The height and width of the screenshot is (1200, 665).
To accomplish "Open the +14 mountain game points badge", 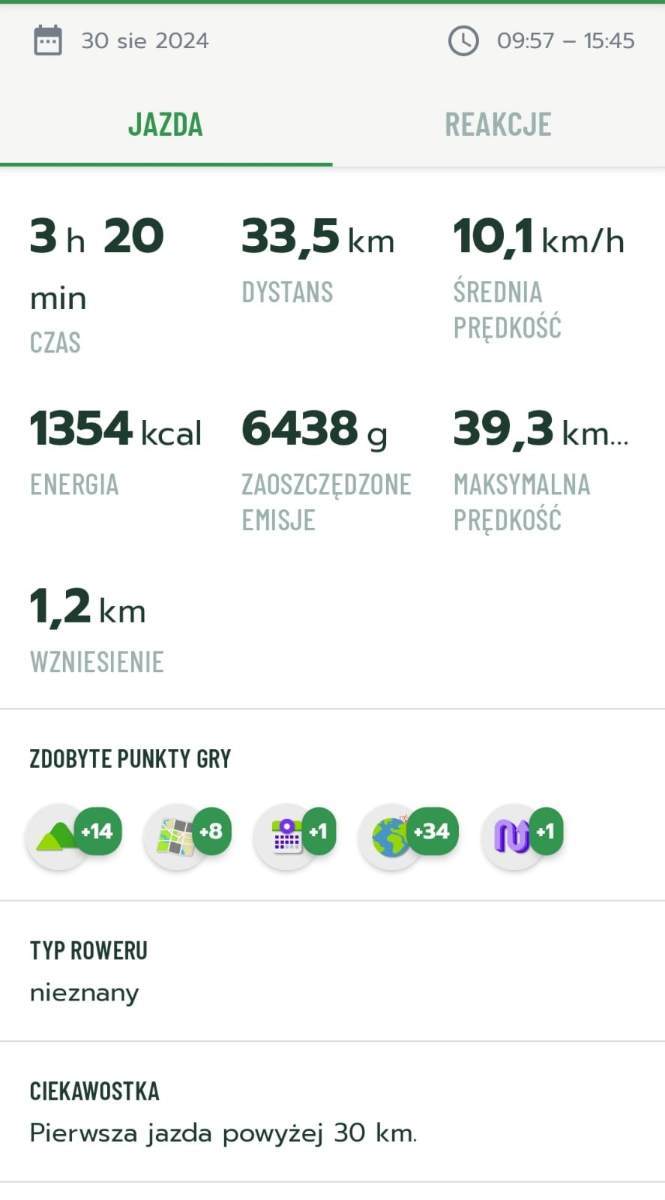I will pos(74,835).
